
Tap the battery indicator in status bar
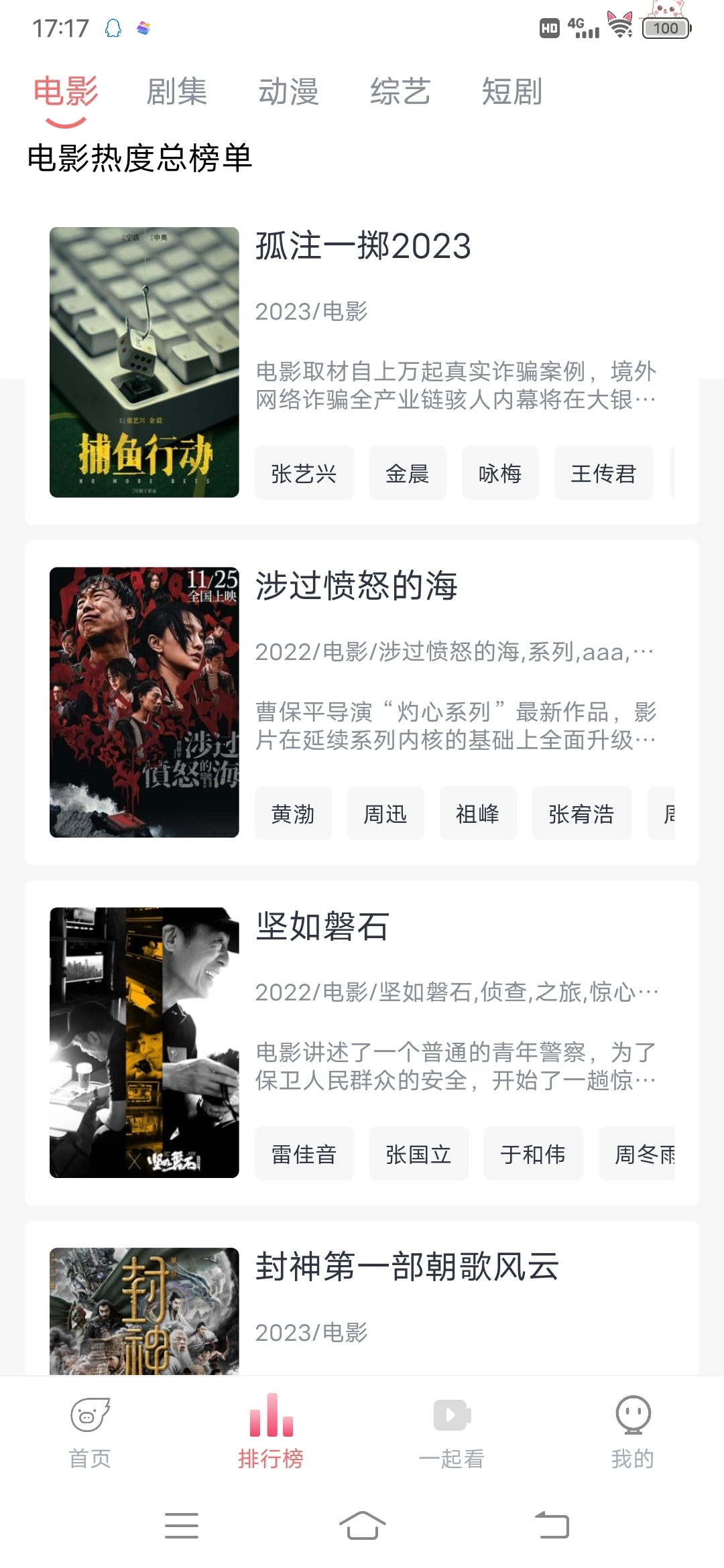(666, 28)
